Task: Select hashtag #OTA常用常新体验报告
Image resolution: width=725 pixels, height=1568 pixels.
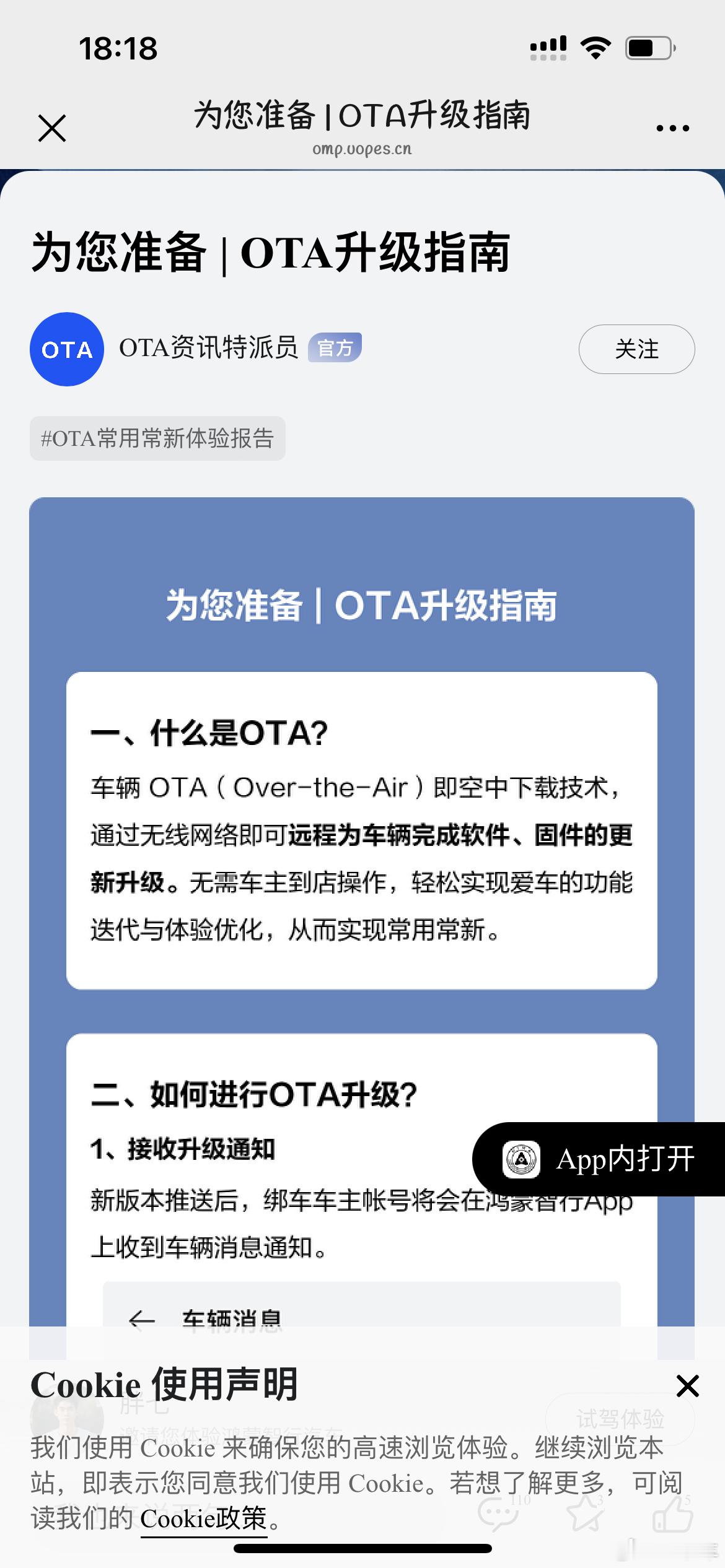Action: pyautogui.click(x=157, y=438)
